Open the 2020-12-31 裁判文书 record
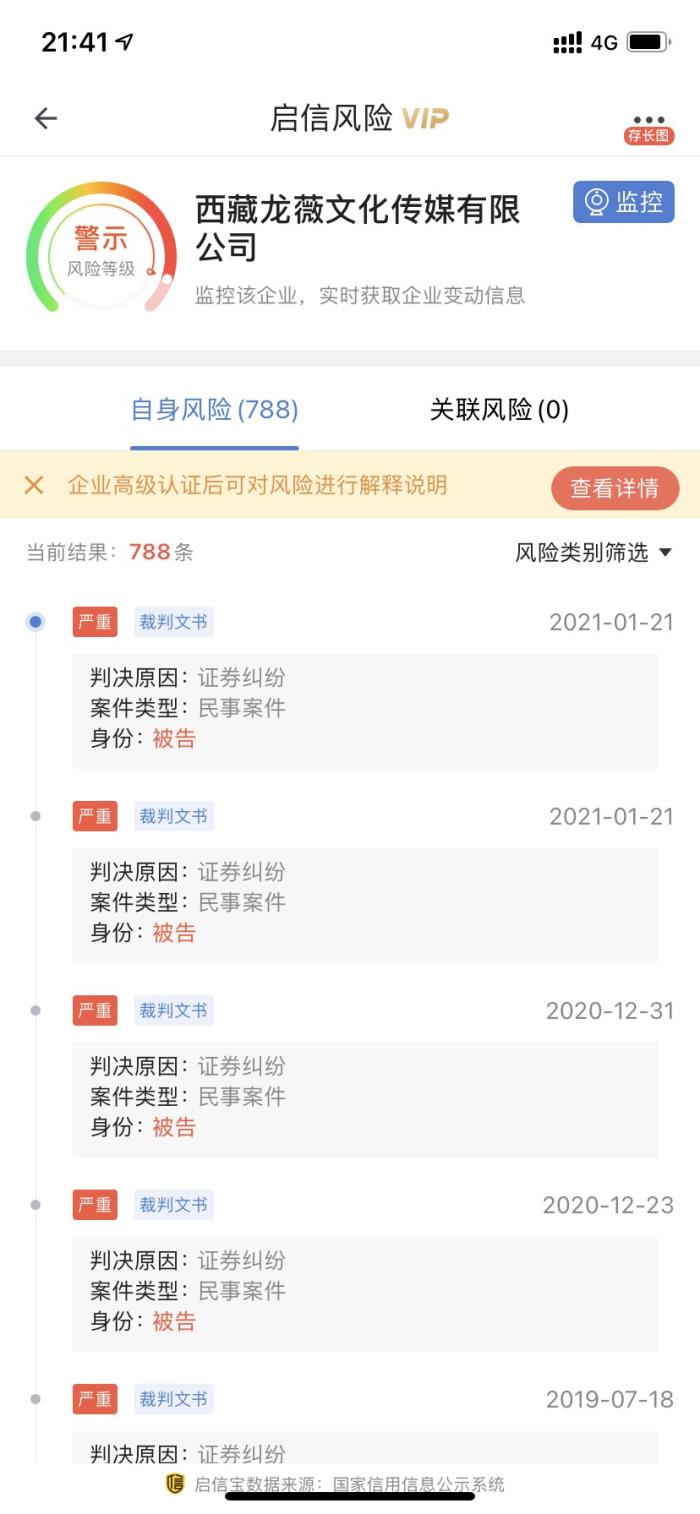The width and height of the screenshot is (700, 1514). 365,1098
